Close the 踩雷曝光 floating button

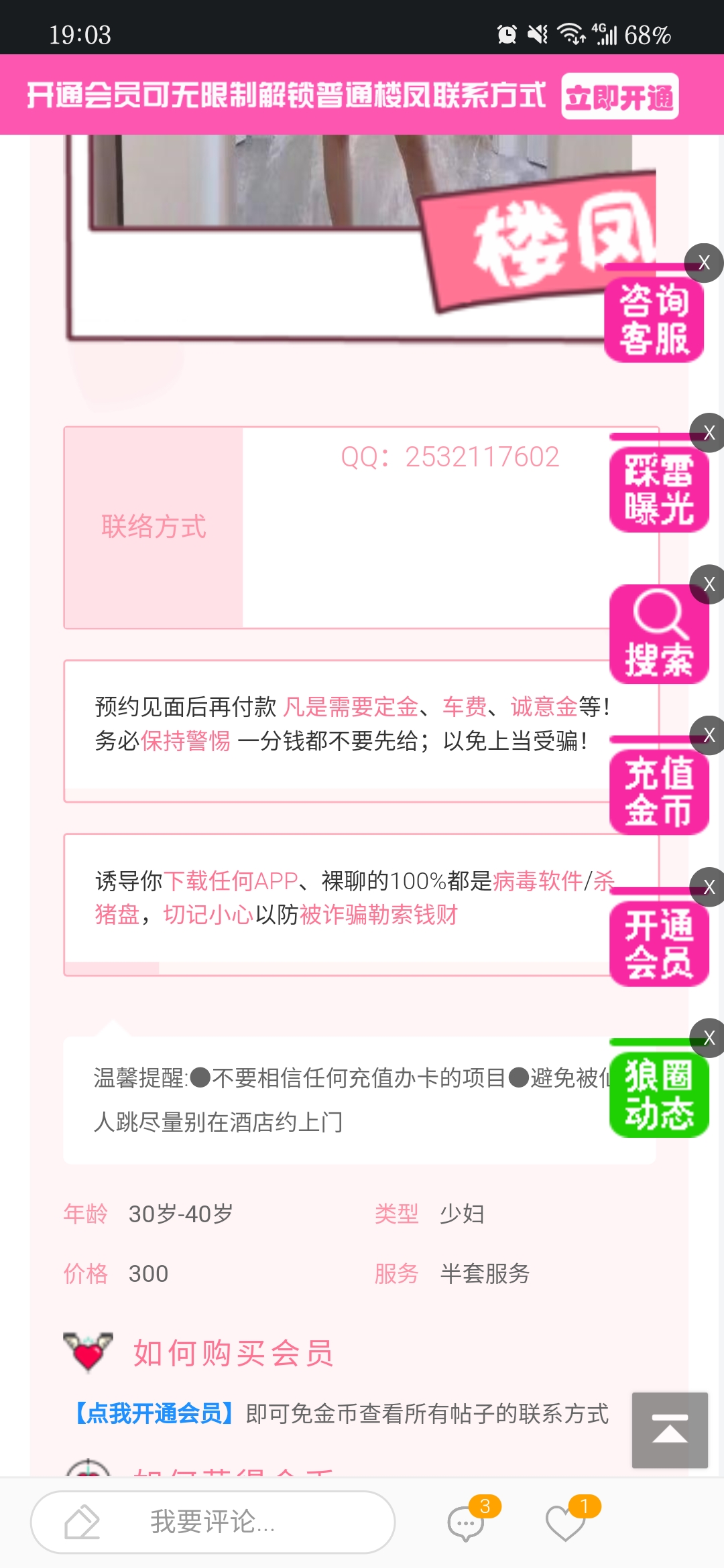point(709,433)
